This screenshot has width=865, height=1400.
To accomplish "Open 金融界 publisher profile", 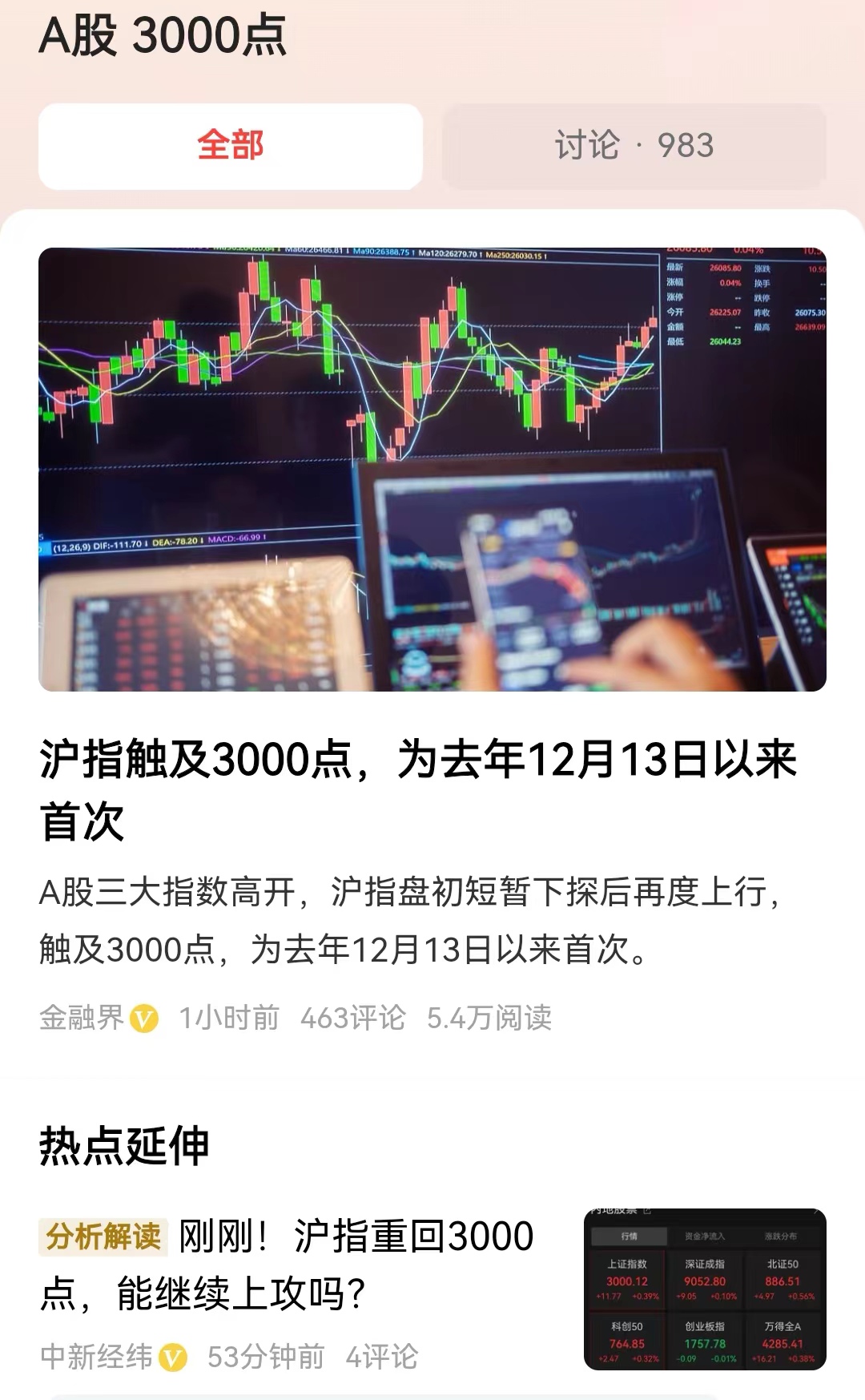I will pos(84,1016).
